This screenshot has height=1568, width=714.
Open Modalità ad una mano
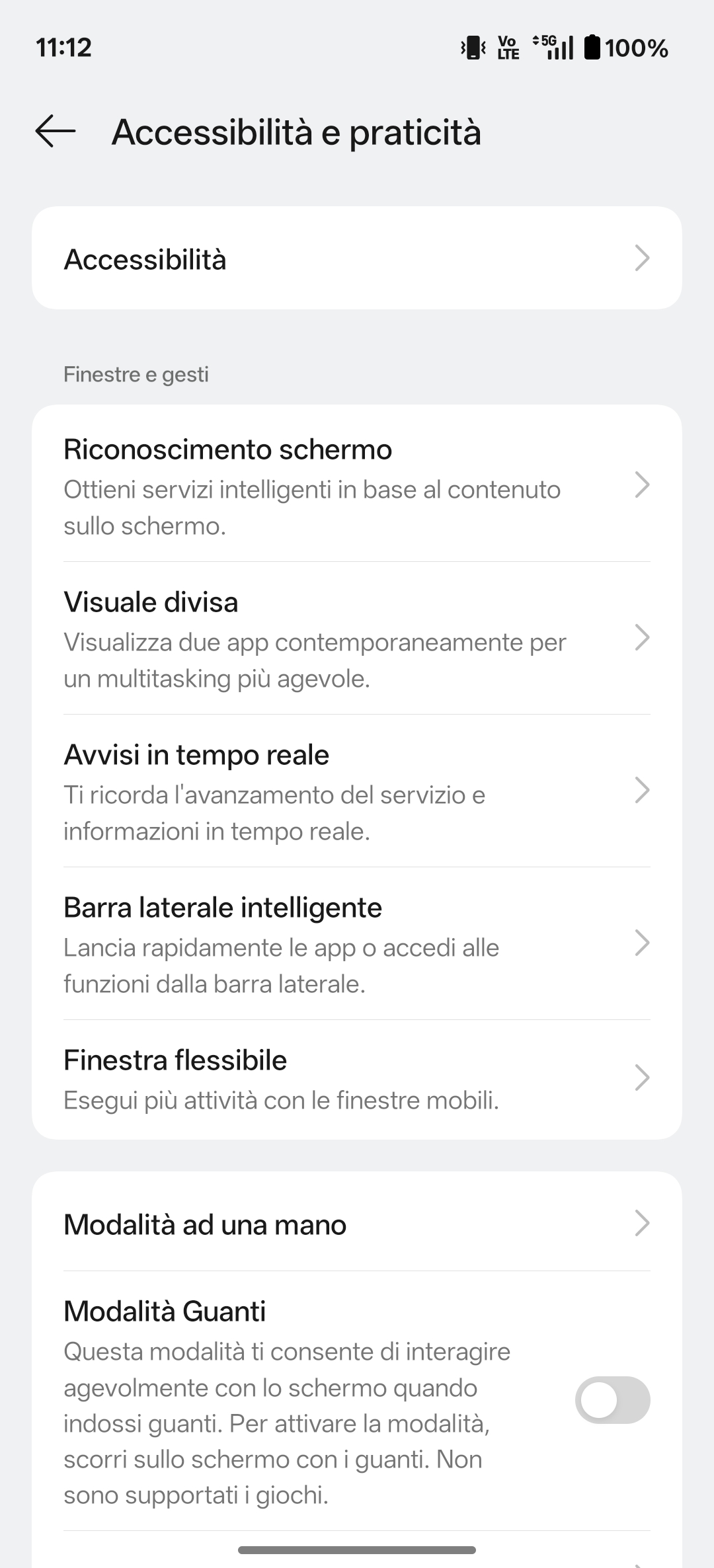[357, 1224]
